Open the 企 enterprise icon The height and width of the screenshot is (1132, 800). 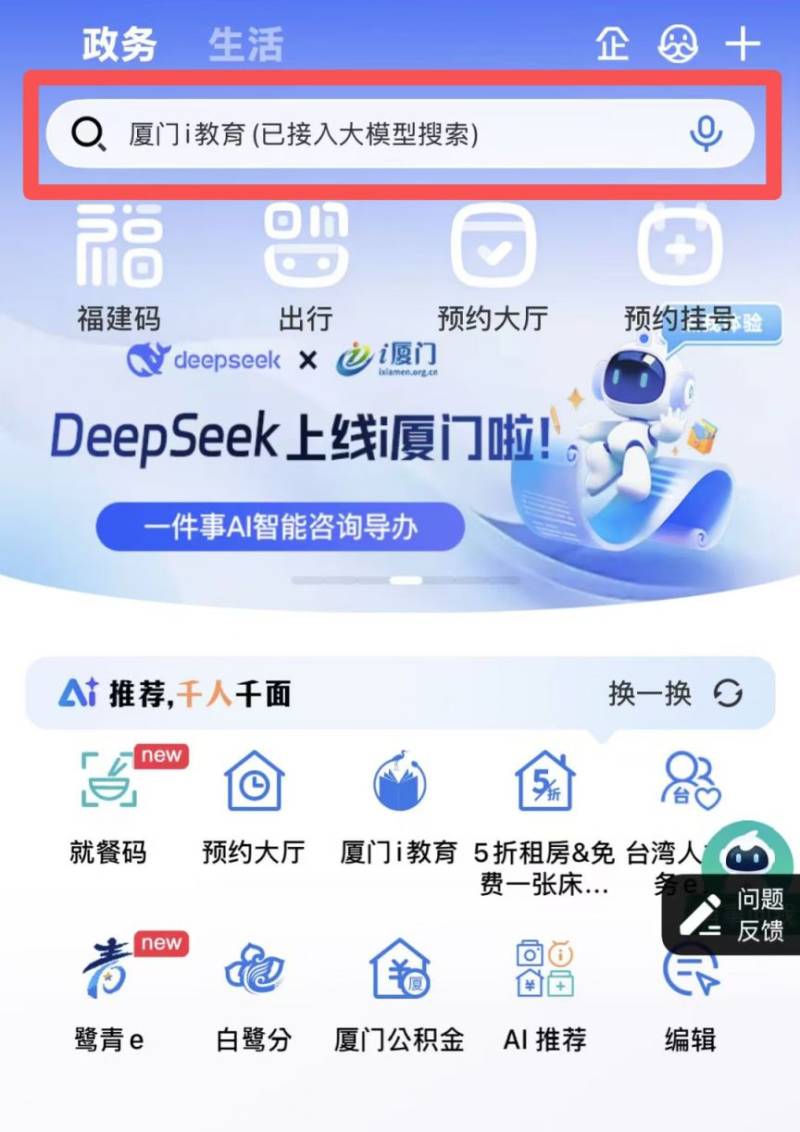click(612, 44)
